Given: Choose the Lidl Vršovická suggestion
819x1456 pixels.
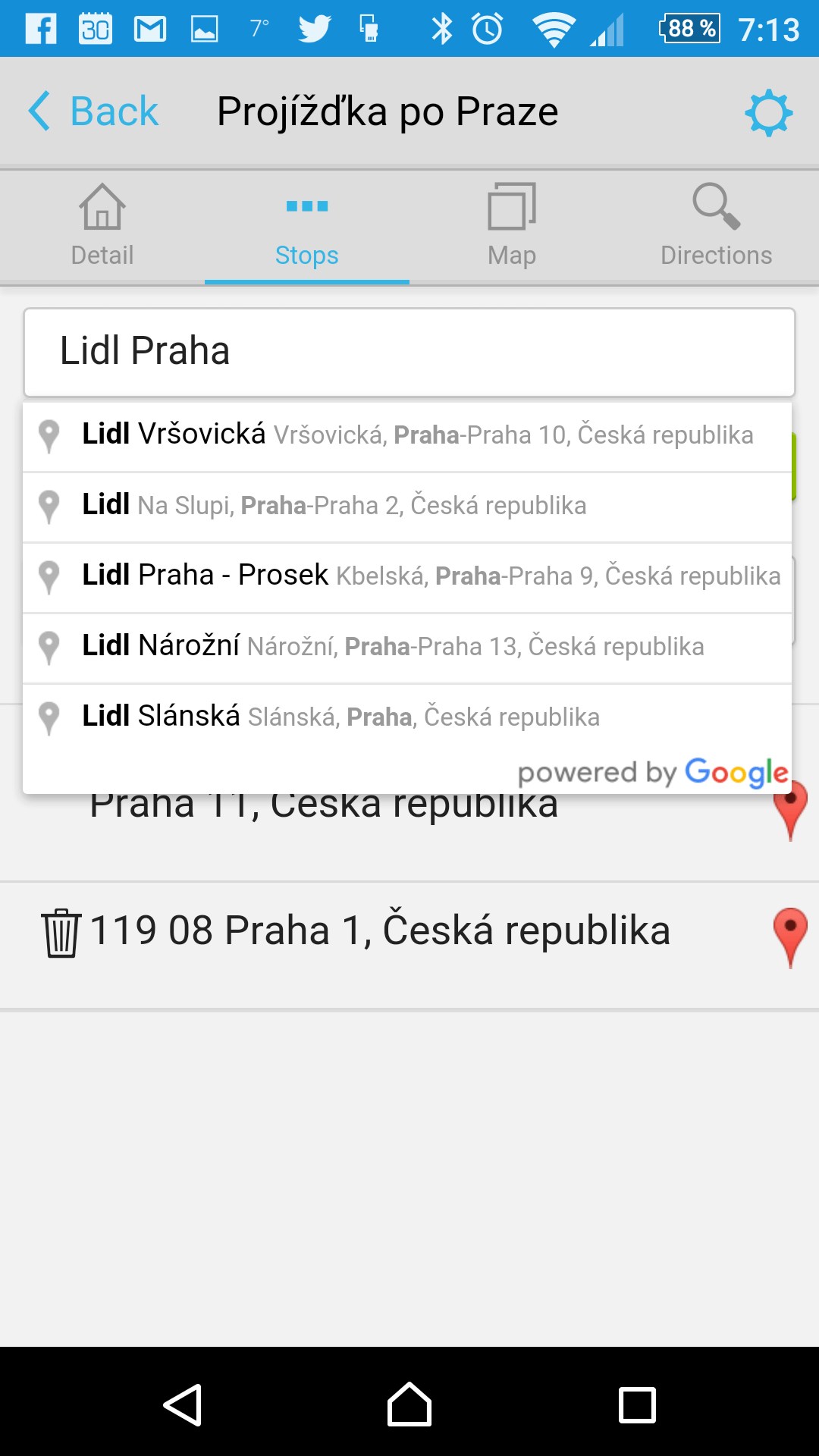Looking at the screenshot, I should point(407,436).
